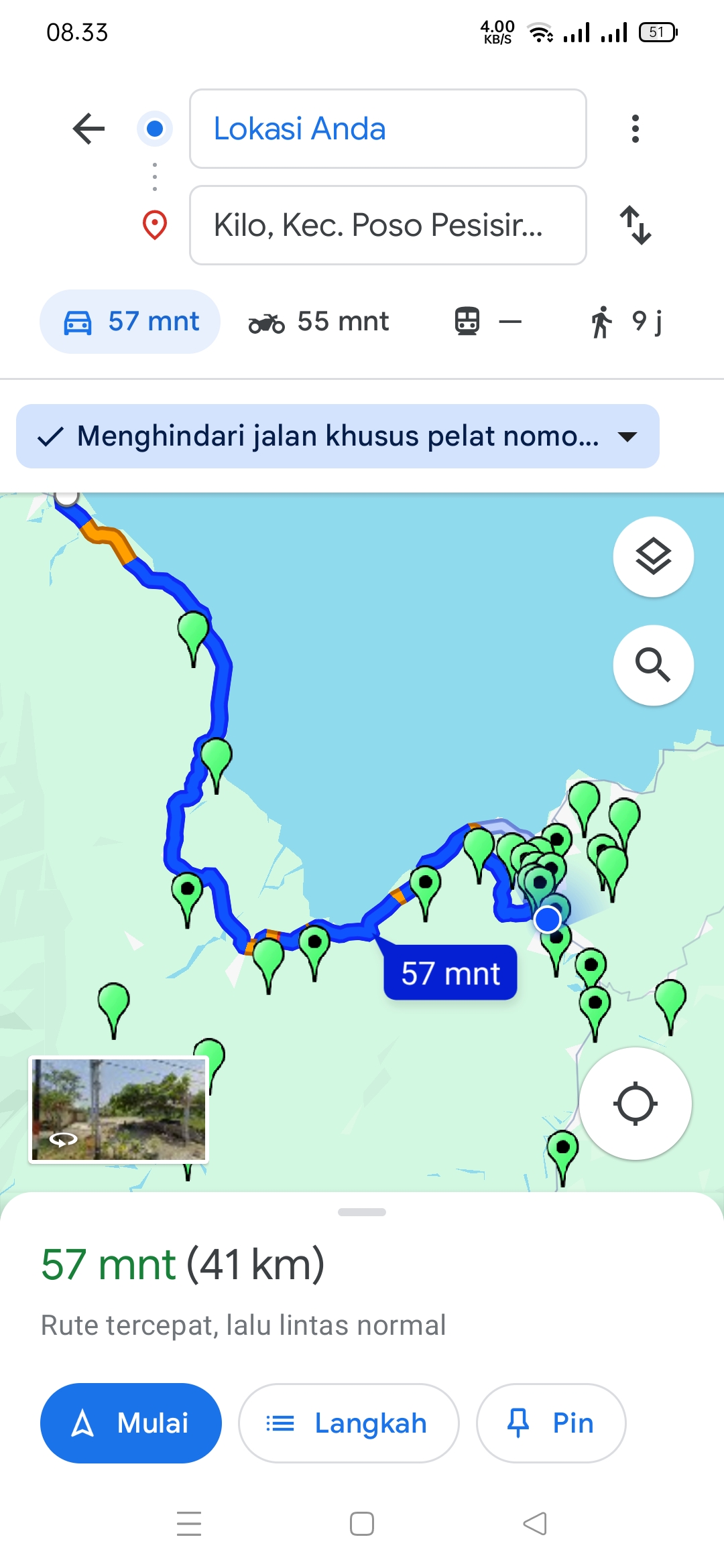
Task: Open the map layers button
Action: pyautogui.click(x=654, y=557)
